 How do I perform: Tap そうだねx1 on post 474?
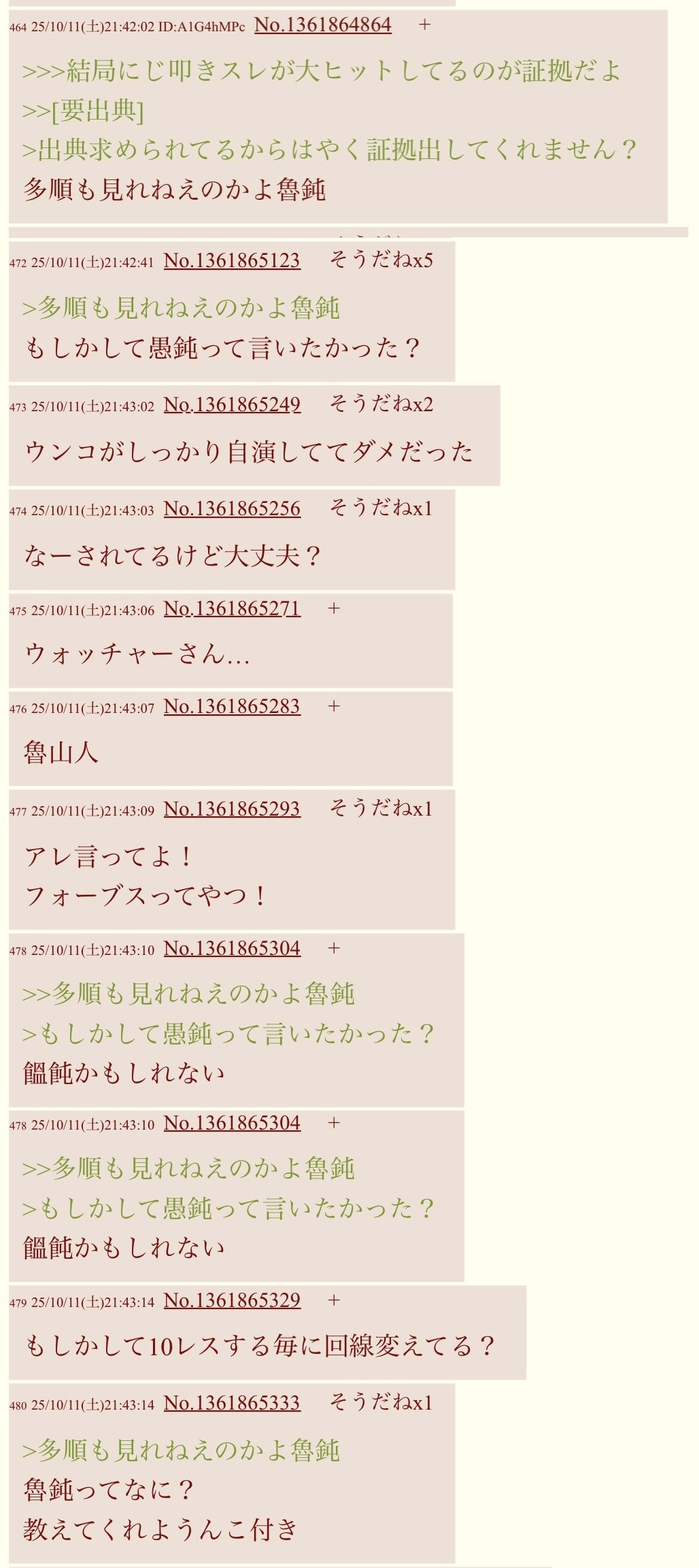[381, 508]
